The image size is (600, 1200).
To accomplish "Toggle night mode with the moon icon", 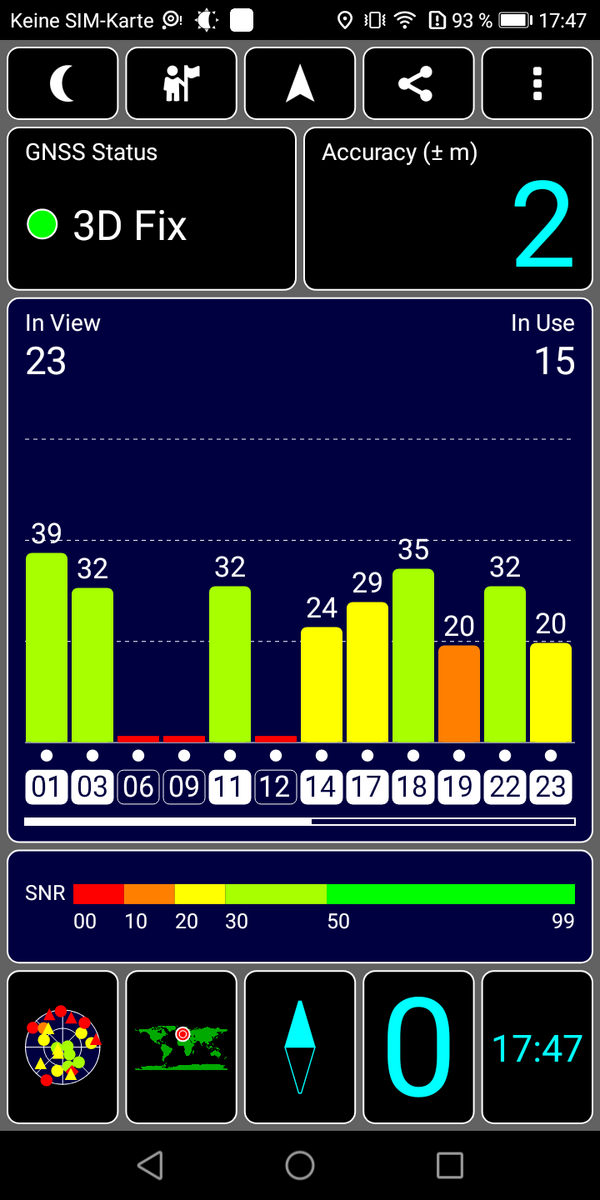I will click(63, 84).
